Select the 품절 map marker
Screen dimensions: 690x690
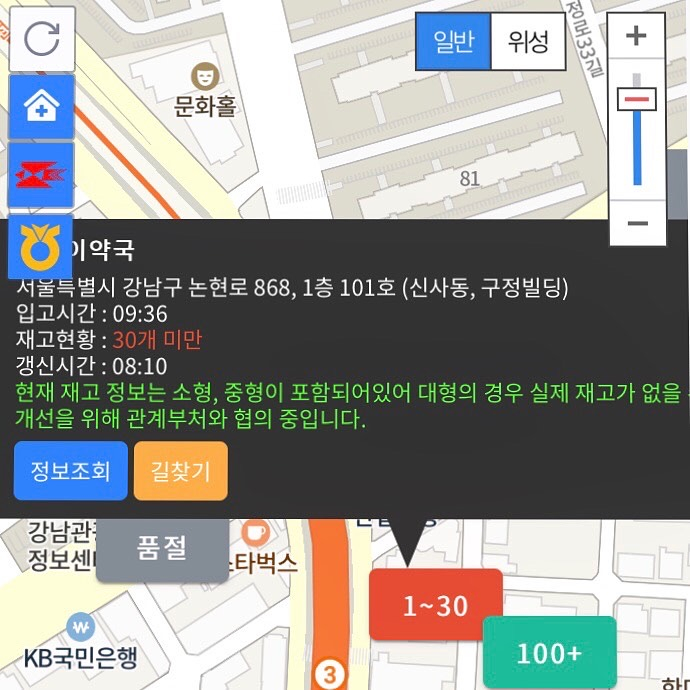[x=162, y=549]
